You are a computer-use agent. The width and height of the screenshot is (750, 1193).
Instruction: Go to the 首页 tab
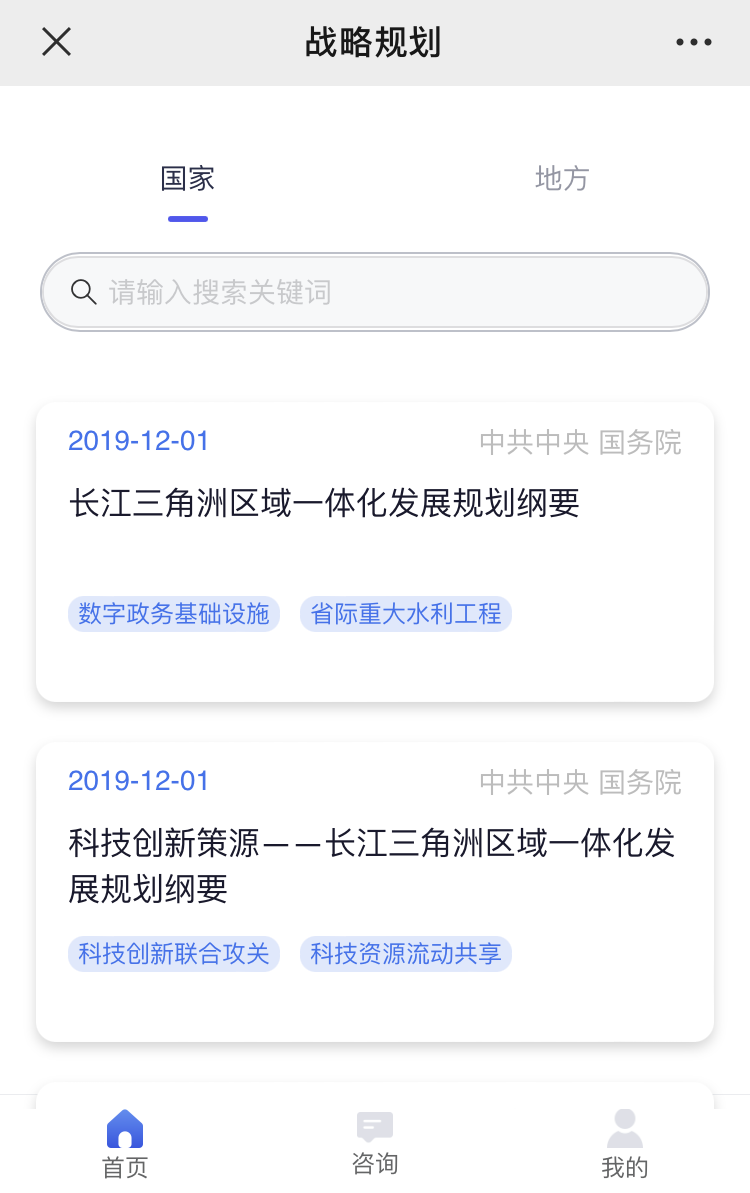tap(125, 1143)
